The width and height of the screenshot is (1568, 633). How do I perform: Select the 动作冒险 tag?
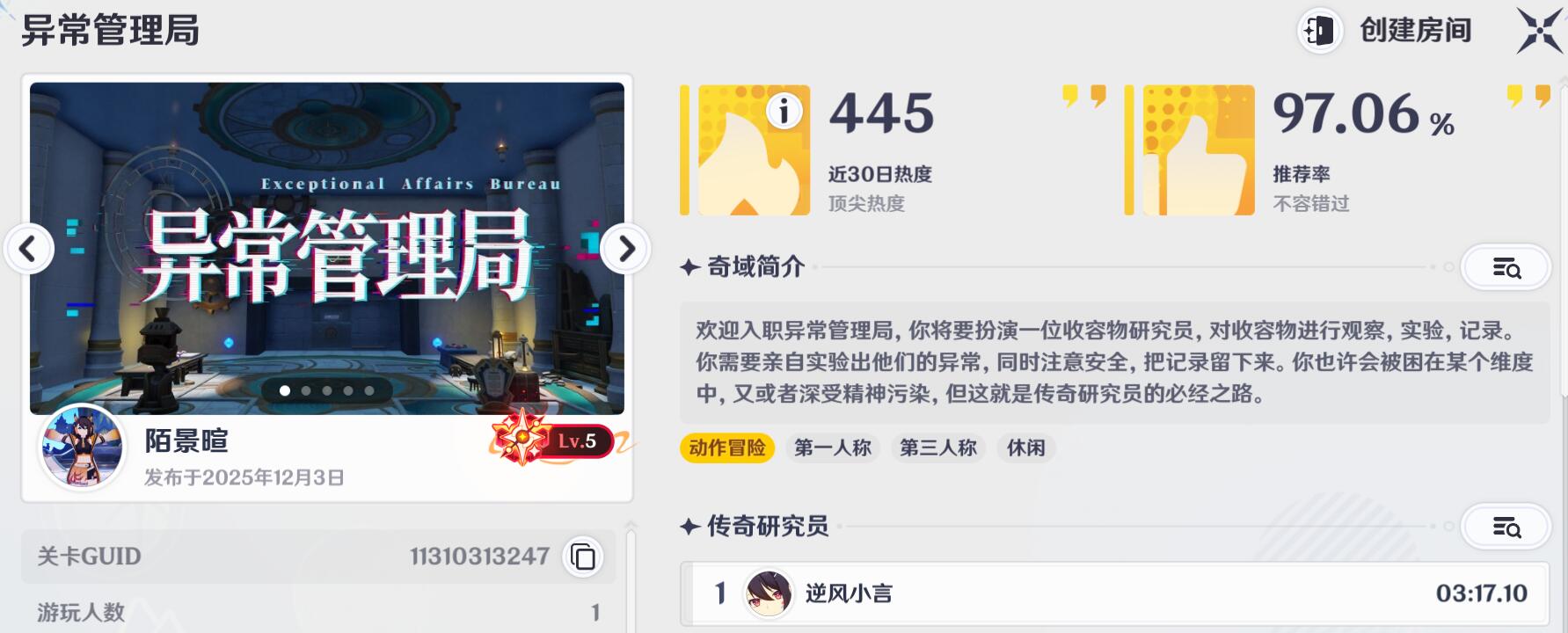point(726,447)
